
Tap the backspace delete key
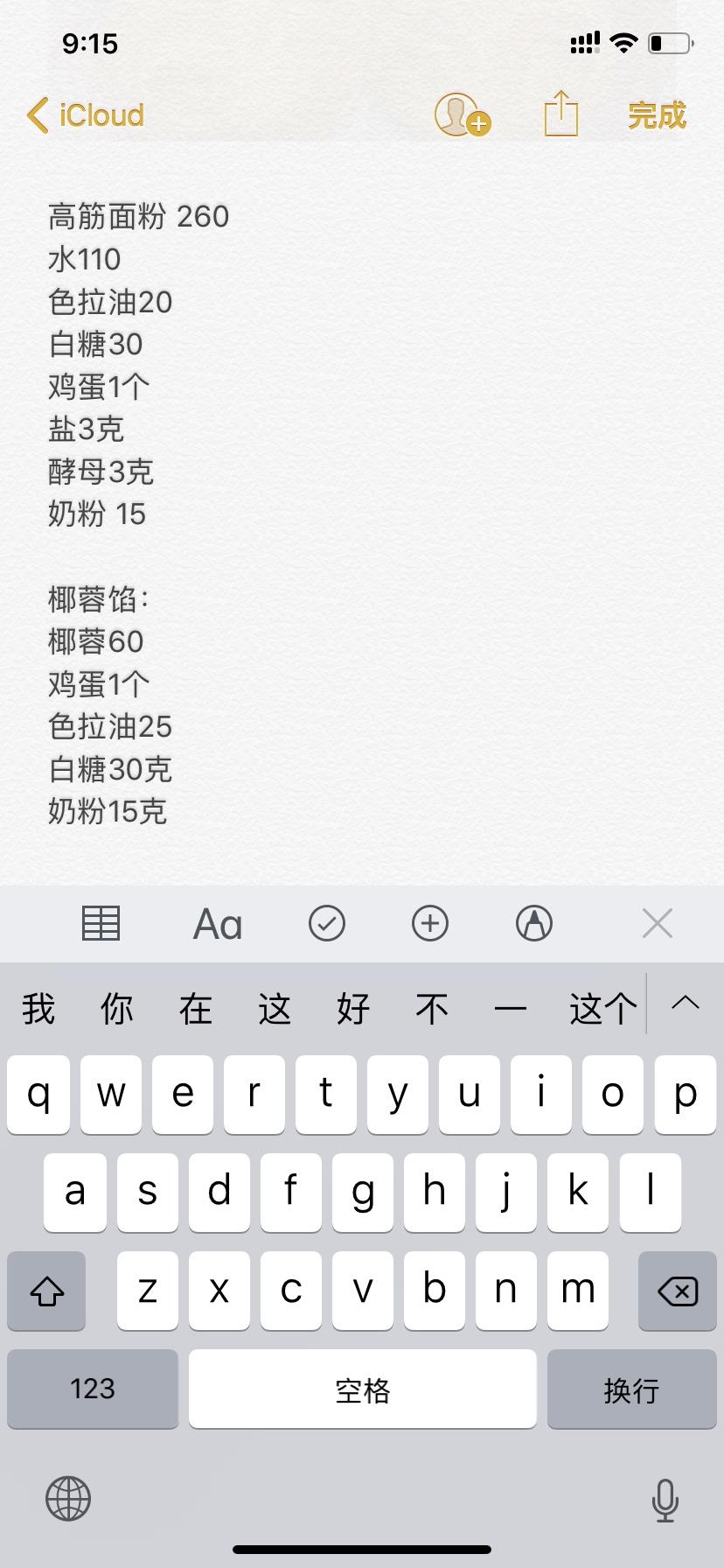pyautogui.click(x=676, y=1291)
